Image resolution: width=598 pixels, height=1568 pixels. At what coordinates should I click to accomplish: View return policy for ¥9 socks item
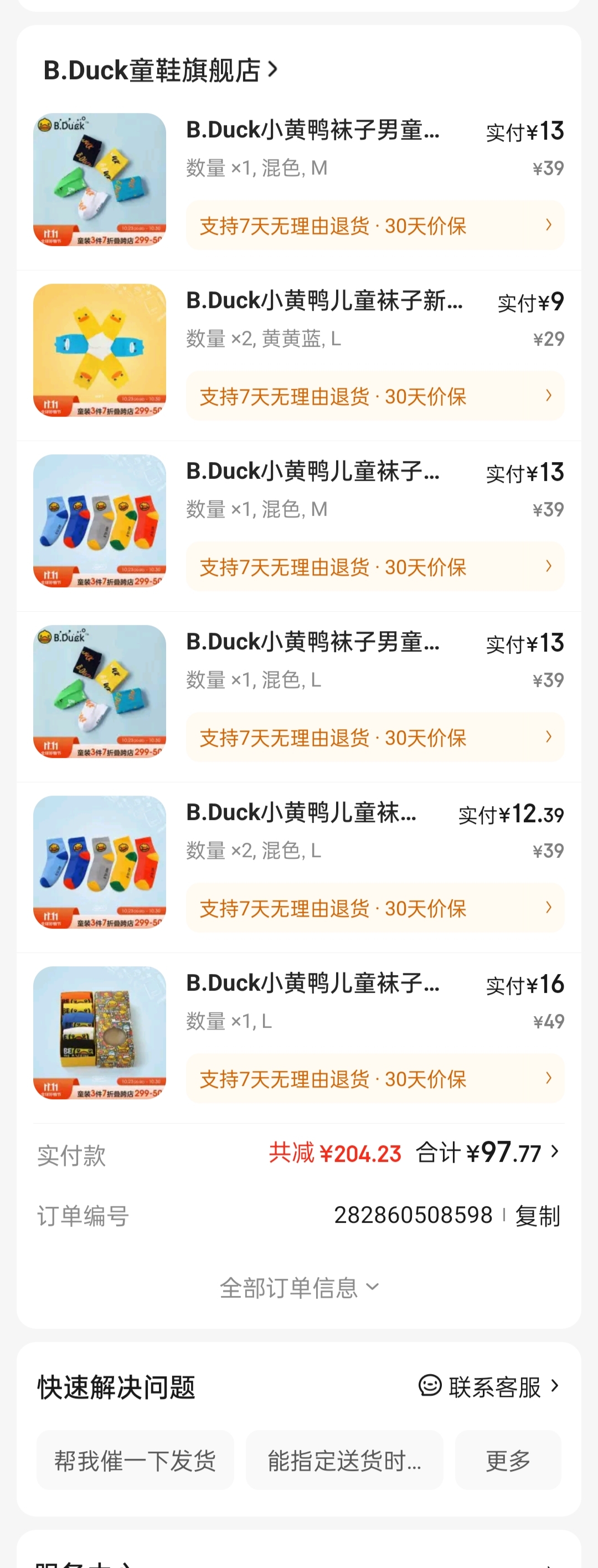[375, 396]
